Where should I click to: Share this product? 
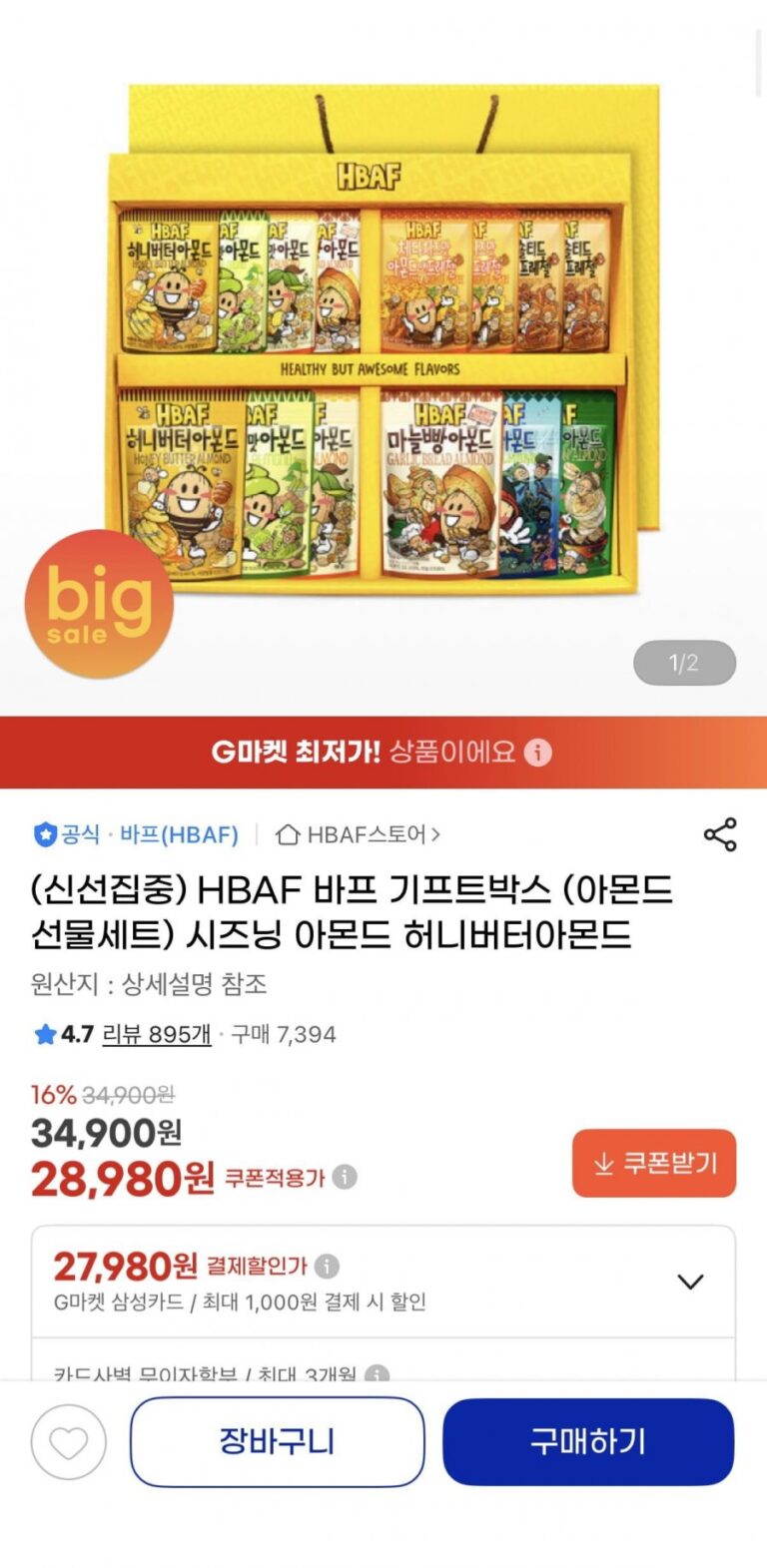(720, 834)
